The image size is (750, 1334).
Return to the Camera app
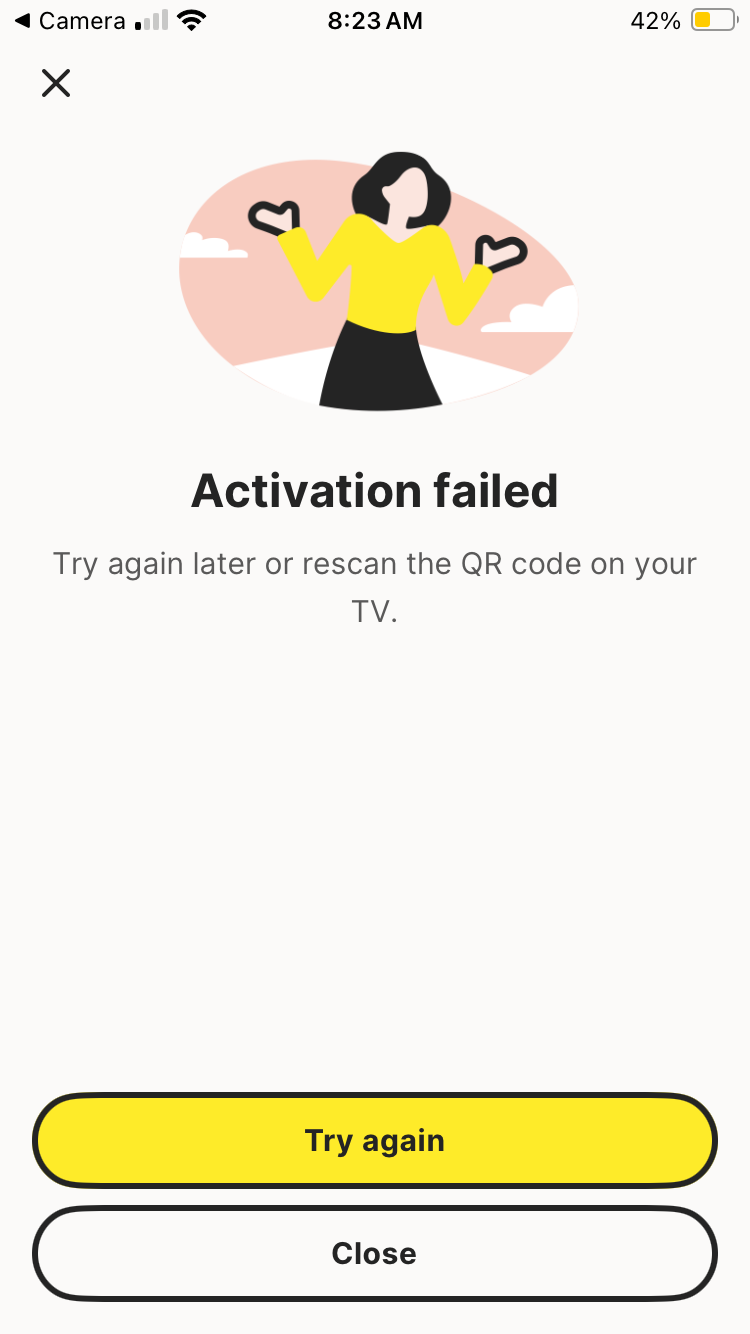[70, 21]
